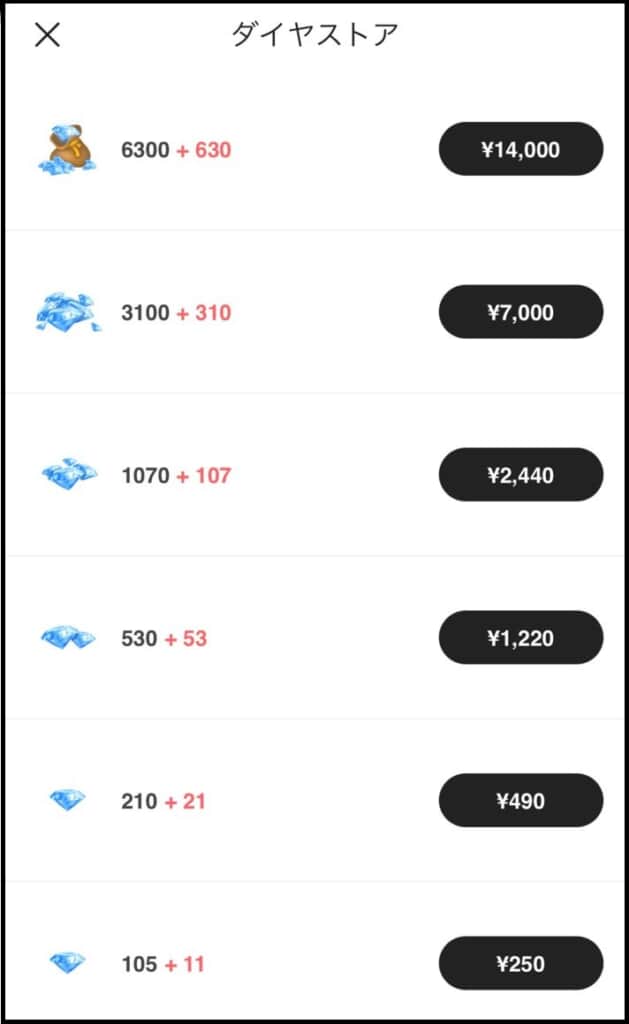Purchase the ¥7,000 diamond pack
Screen dimensions: 629x1024
[x=521, y=312]
